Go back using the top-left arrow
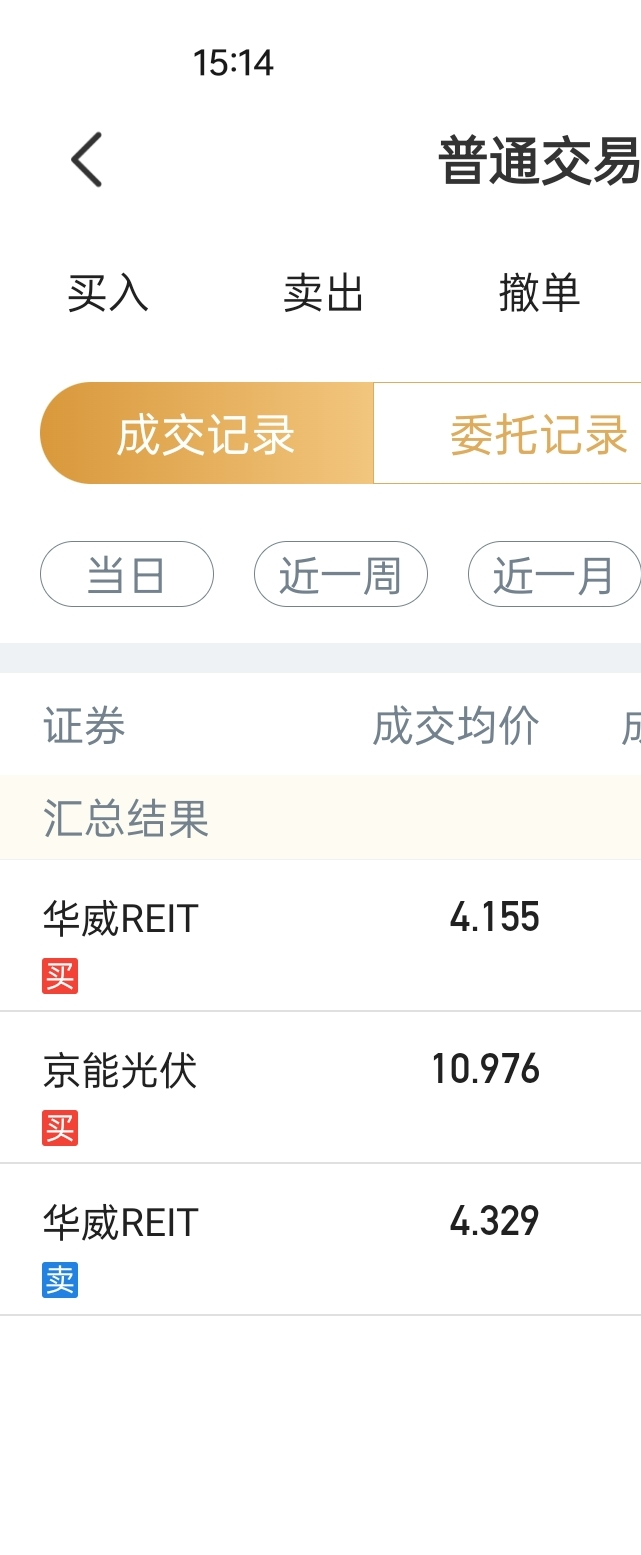 click(87, 160)
